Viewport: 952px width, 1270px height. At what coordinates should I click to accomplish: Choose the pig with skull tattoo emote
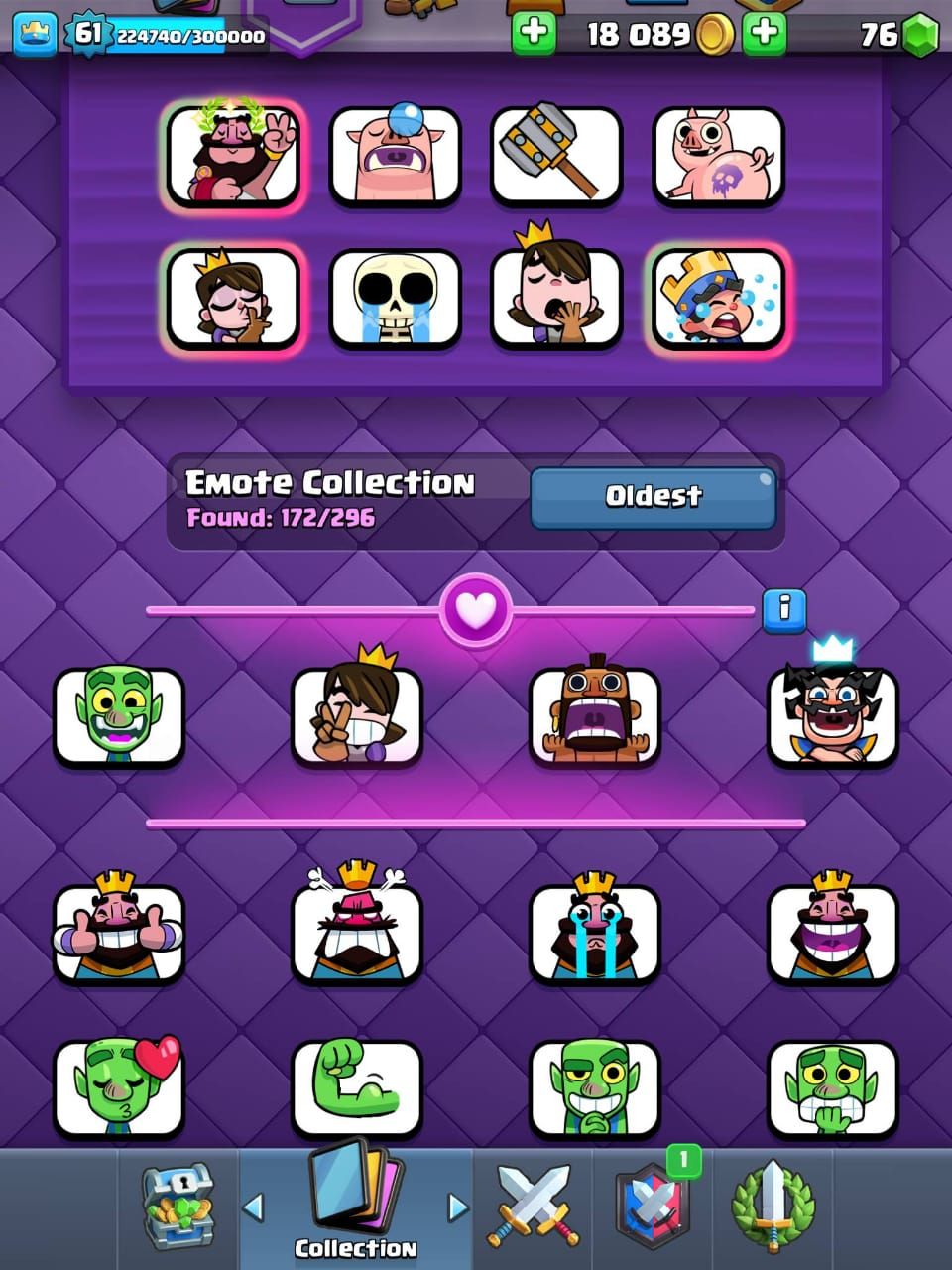point(718,156)
